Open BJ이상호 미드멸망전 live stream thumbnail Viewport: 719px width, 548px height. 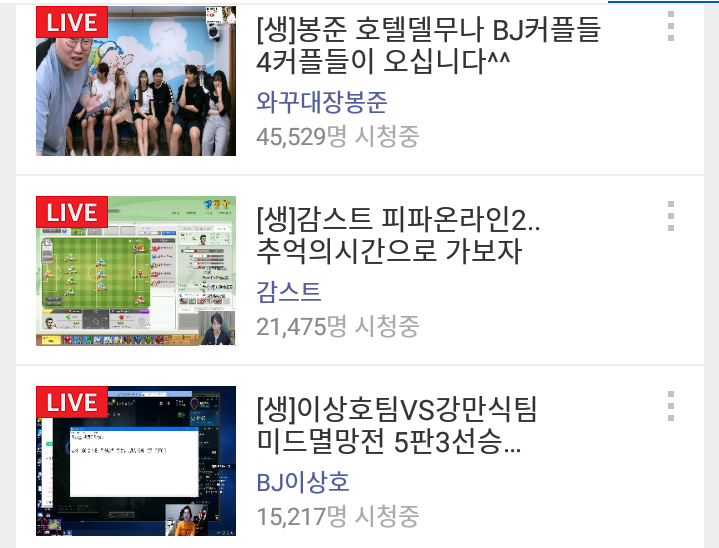click(136, 461)
